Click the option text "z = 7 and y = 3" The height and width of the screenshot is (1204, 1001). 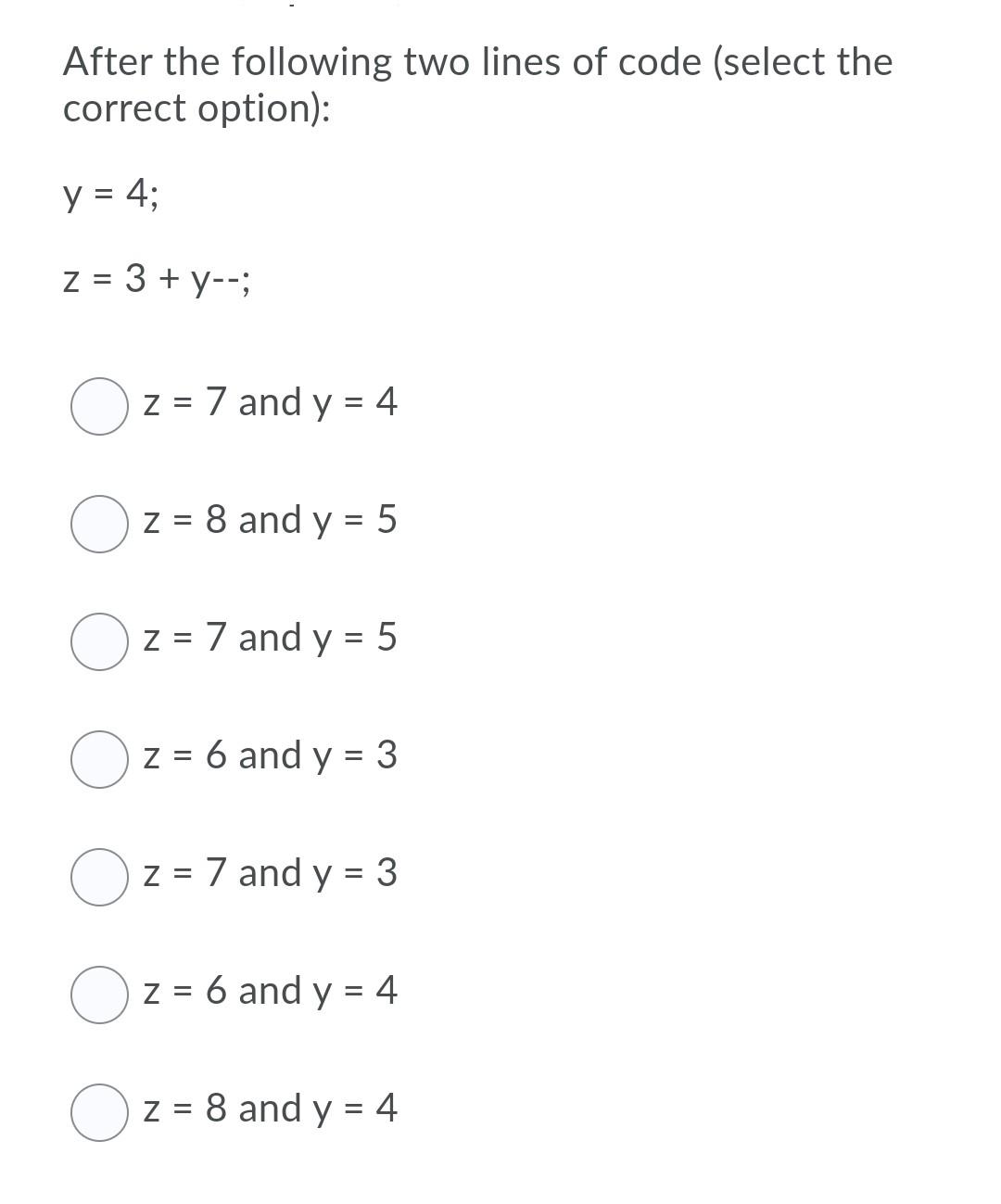pyautogui.click(x=270, y=873)
